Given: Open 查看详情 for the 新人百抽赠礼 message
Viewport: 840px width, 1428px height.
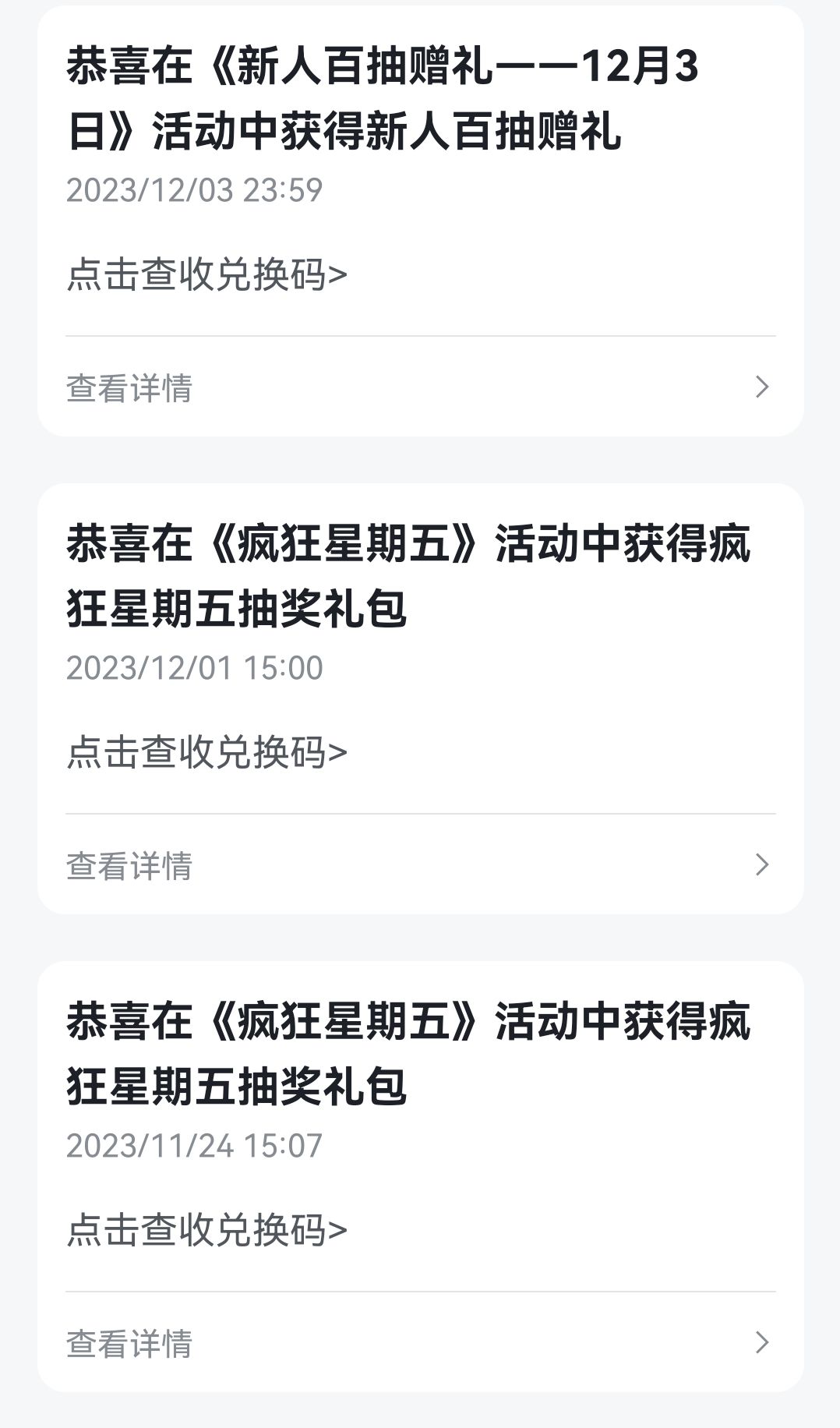Looking at the screenshot, I should coord(420,387).
